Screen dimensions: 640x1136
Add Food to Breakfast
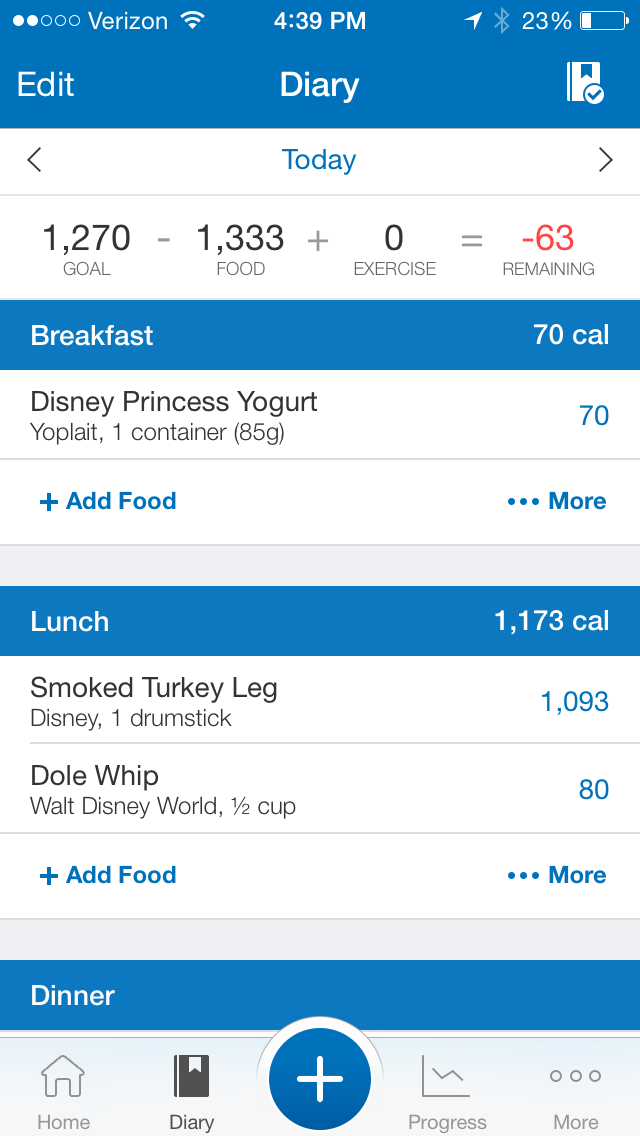point(108,501)
